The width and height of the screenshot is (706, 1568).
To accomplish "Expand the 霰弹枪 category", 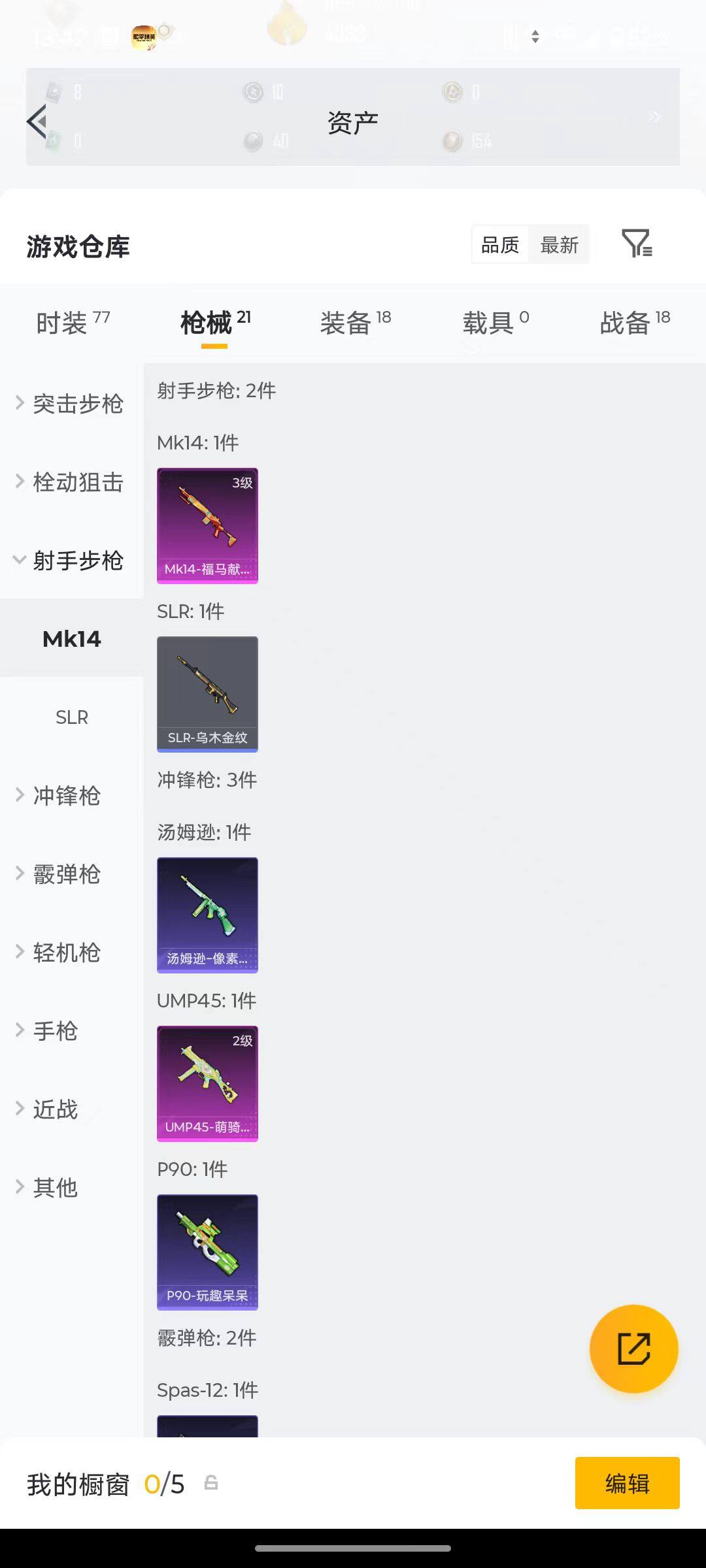I will (x=66, y=874).
